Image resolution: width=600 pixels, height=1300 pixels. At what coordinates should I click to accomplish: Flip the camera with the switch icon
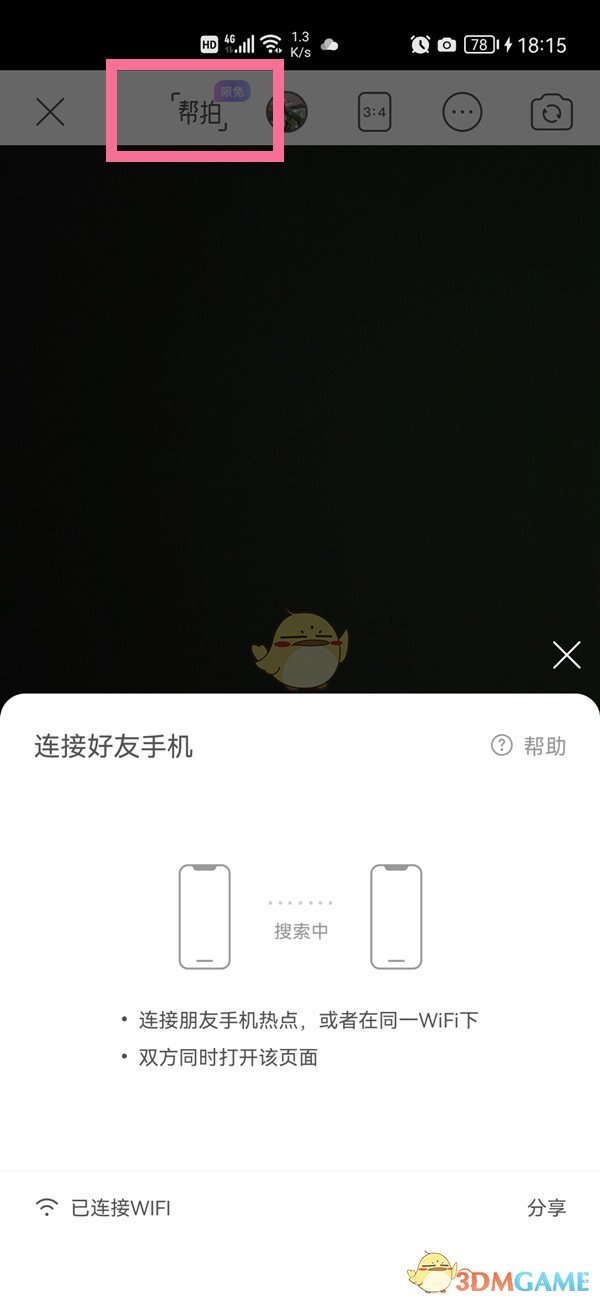click(551, 112)
